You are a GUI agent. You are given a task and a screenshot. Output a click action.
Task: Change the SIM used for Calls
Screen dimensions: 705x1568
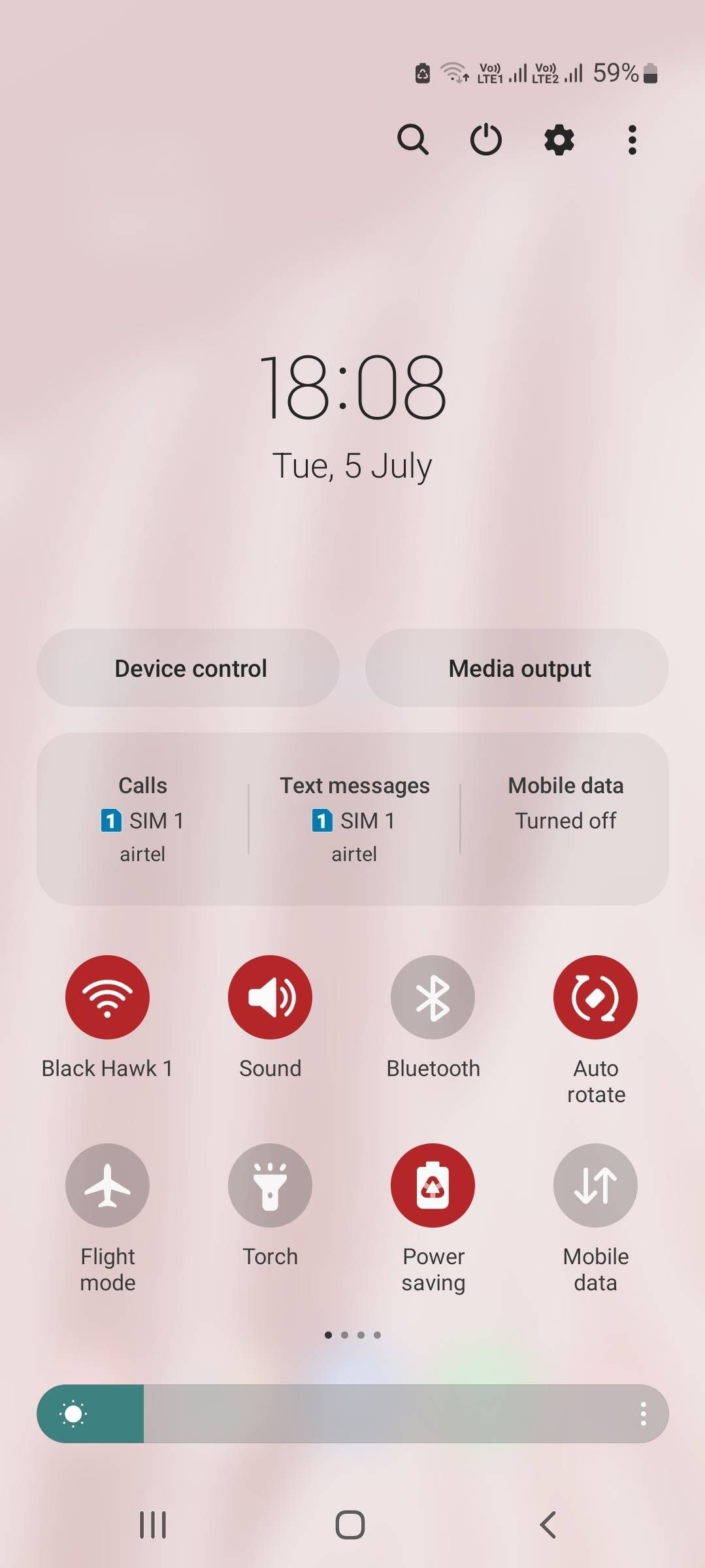142,819
